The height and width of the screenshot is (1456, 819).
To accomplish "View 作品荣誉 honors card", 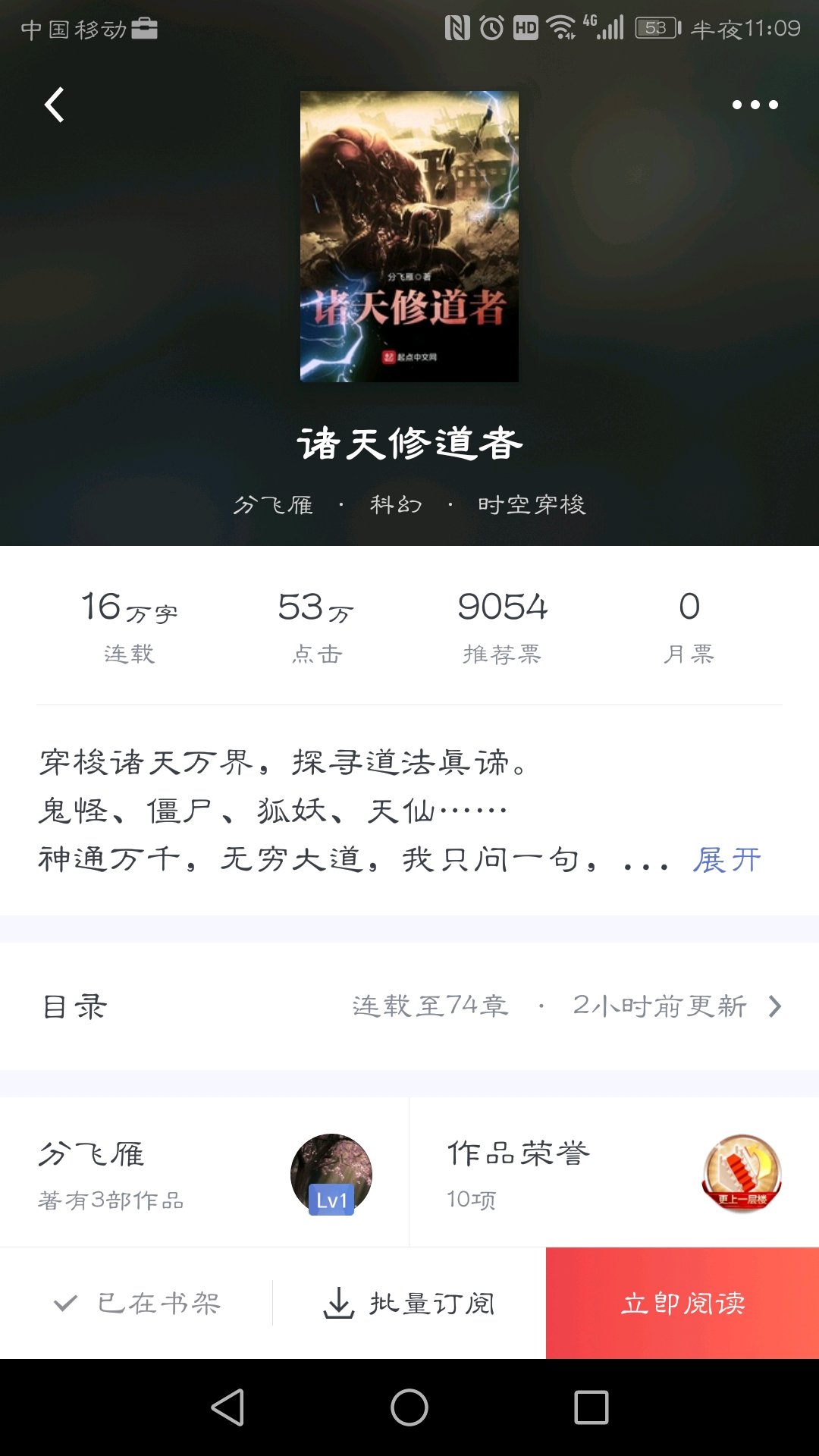I will 613,1172.
